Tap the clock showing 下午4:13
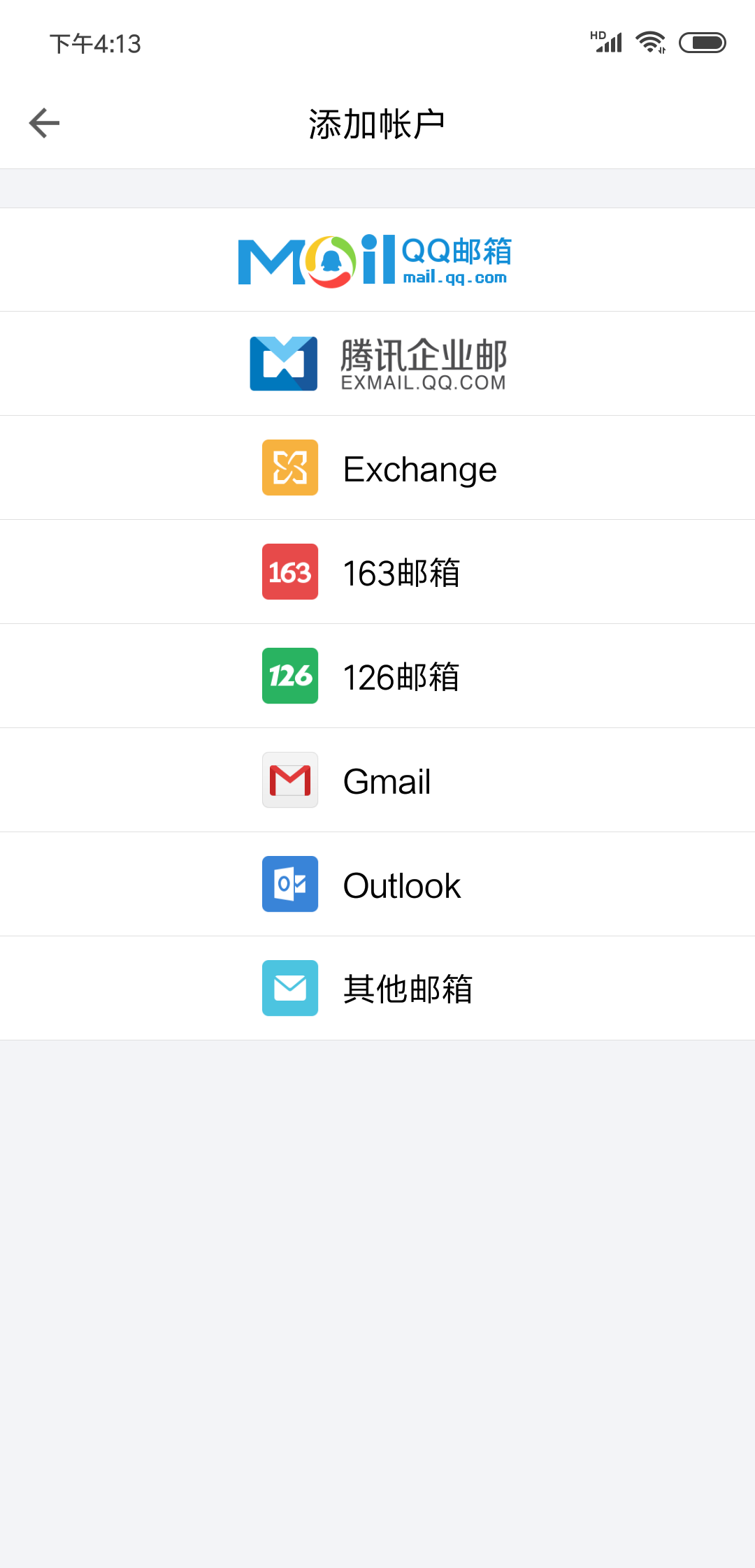 95,43
